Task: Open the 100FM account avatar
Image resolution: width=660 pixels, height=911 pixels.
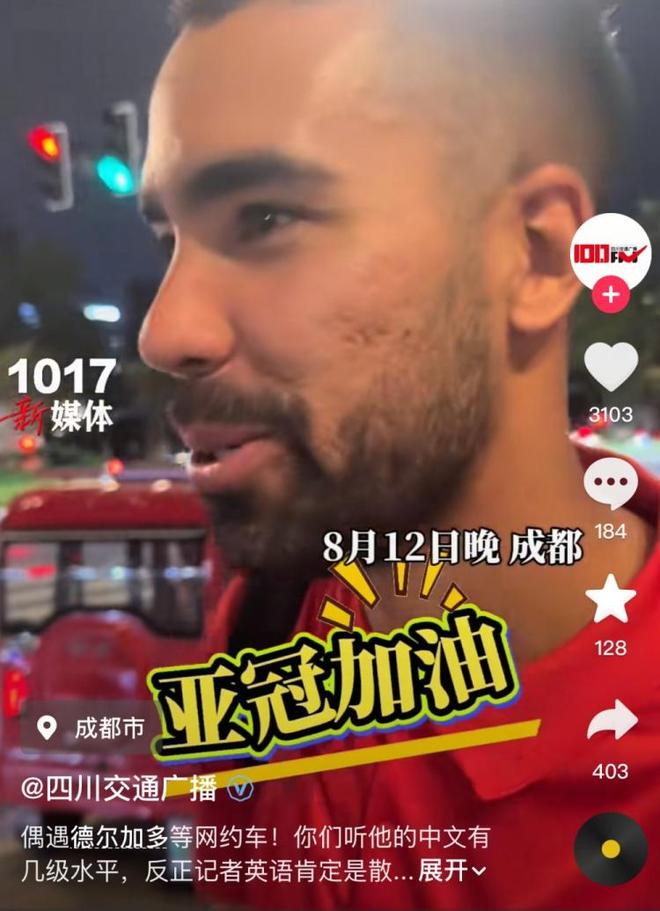Action: 610,252
